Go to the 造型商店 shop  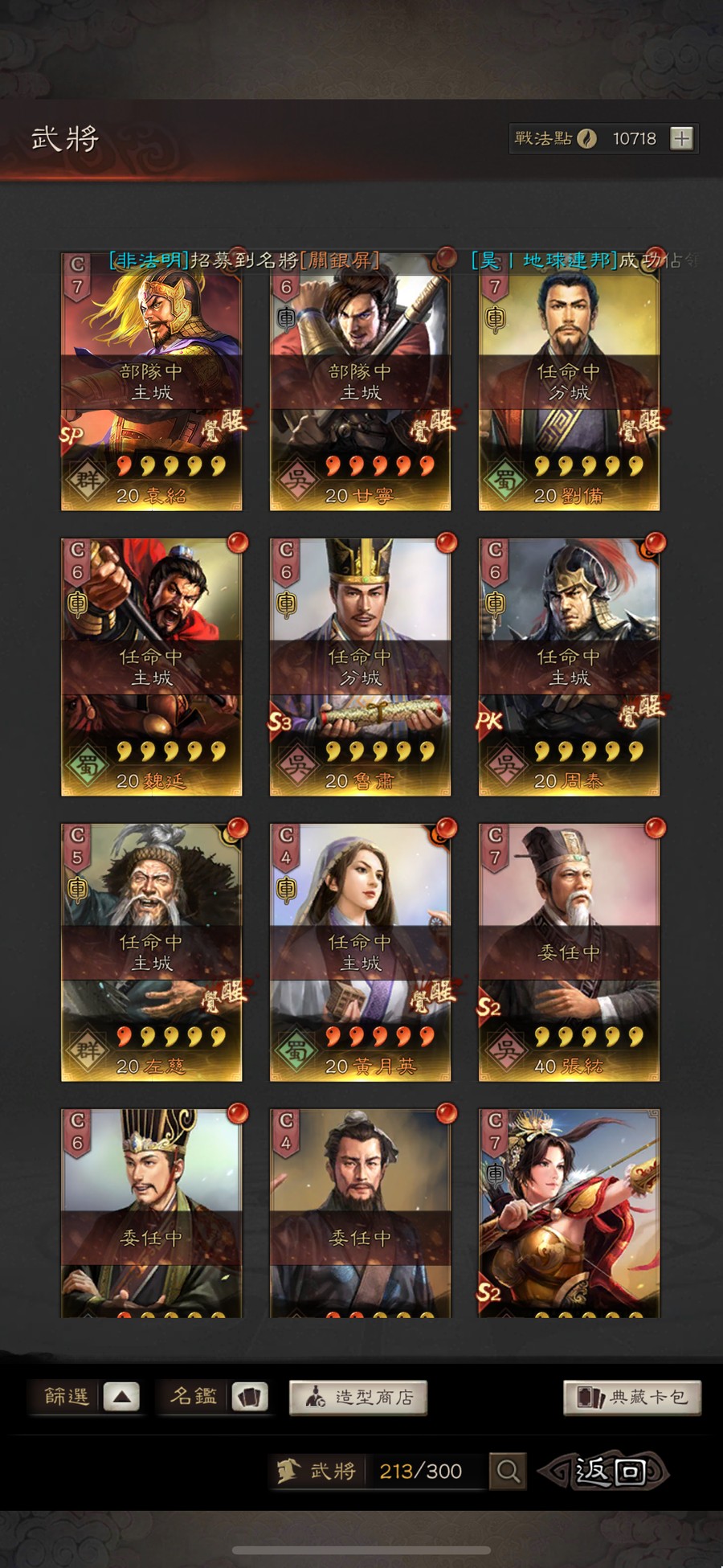click(358, 1398)
